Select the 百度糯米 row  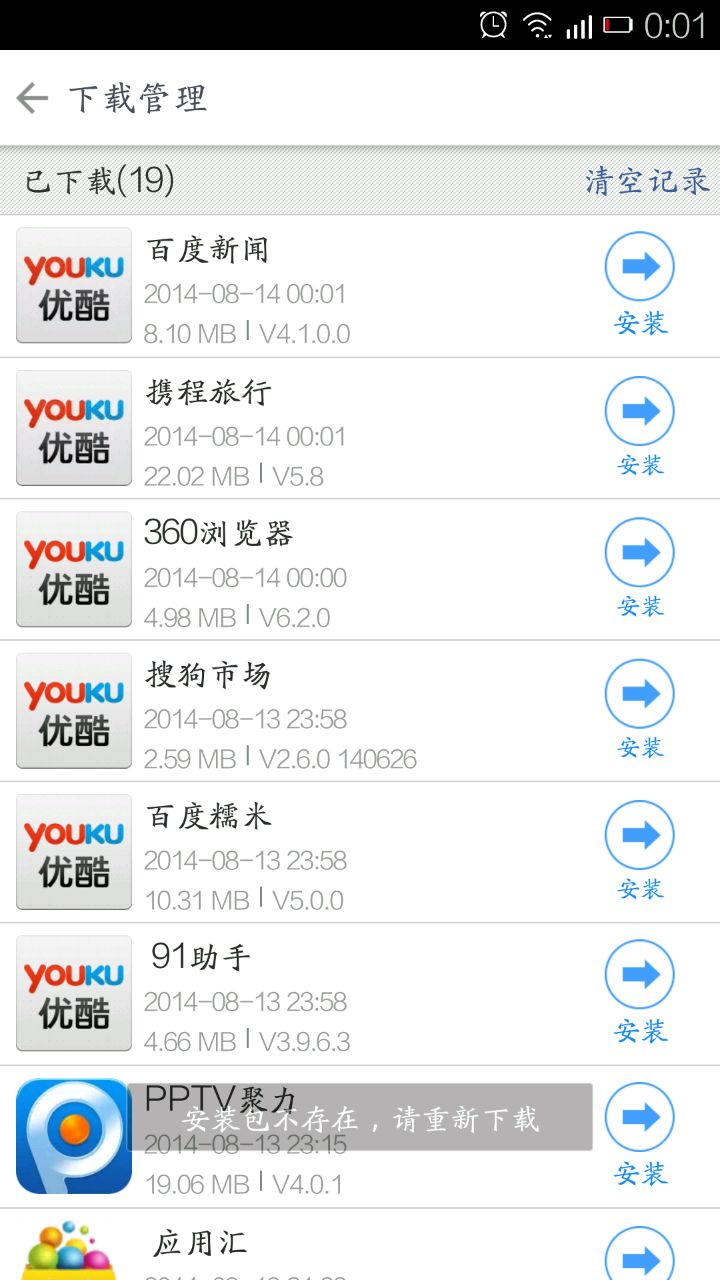(x=300, y=853)
